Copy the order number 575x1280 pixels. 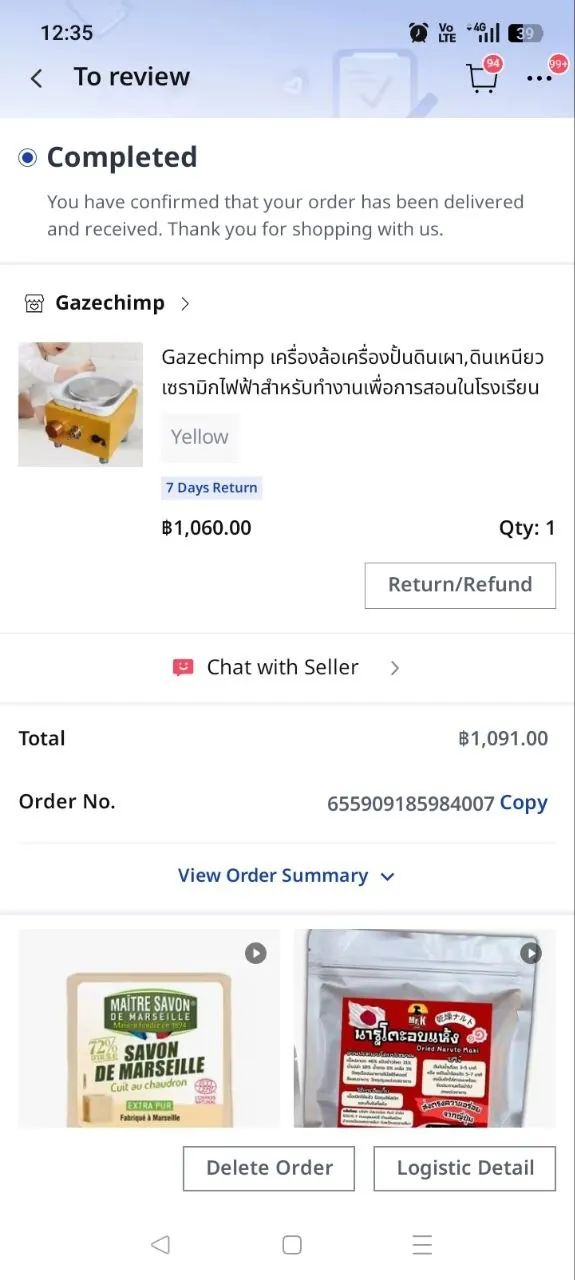click(x=524, y=803)
